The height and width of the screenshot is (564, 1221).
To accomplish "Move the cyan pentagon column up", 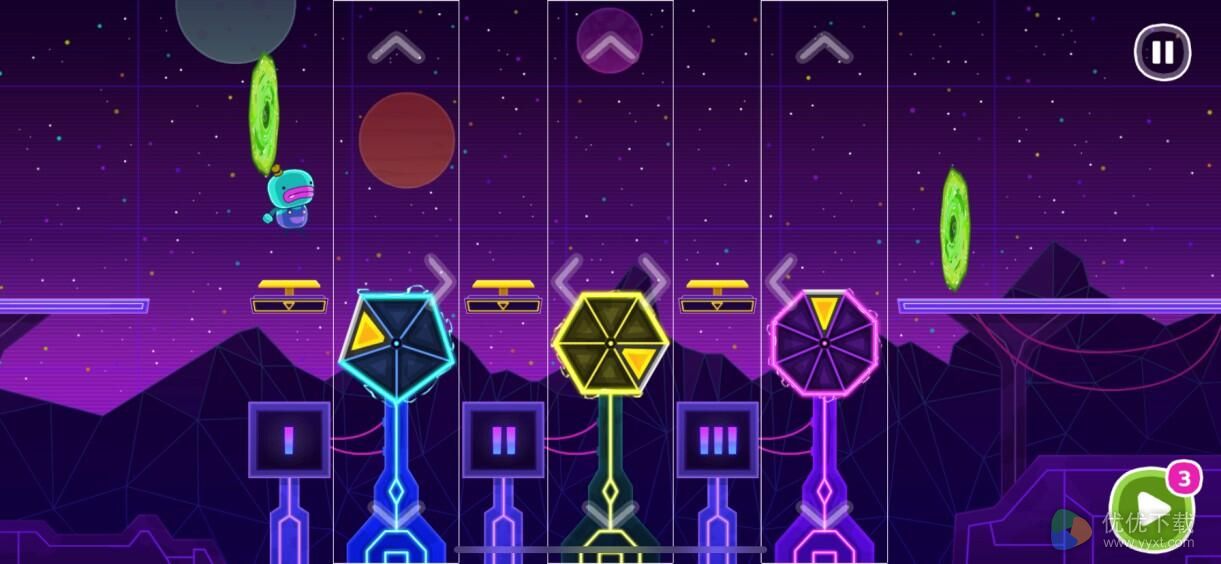I will [x=396, y=46].
